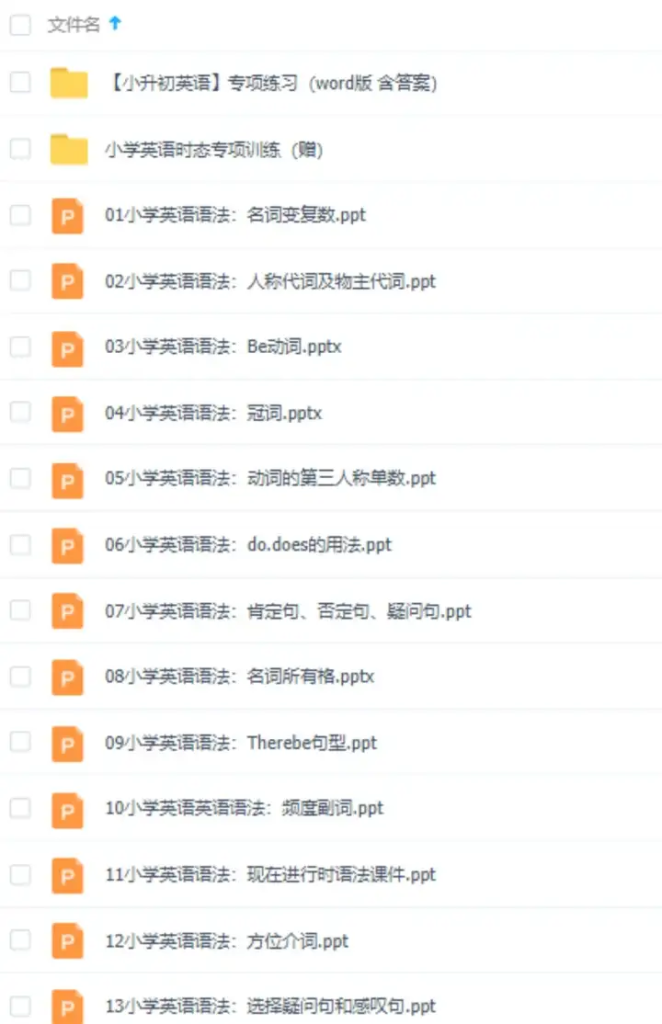This screenshot has width=662, height=1024.
Task: Tick the select-all checkbox beside 文件名
Action: pos(20,26)
